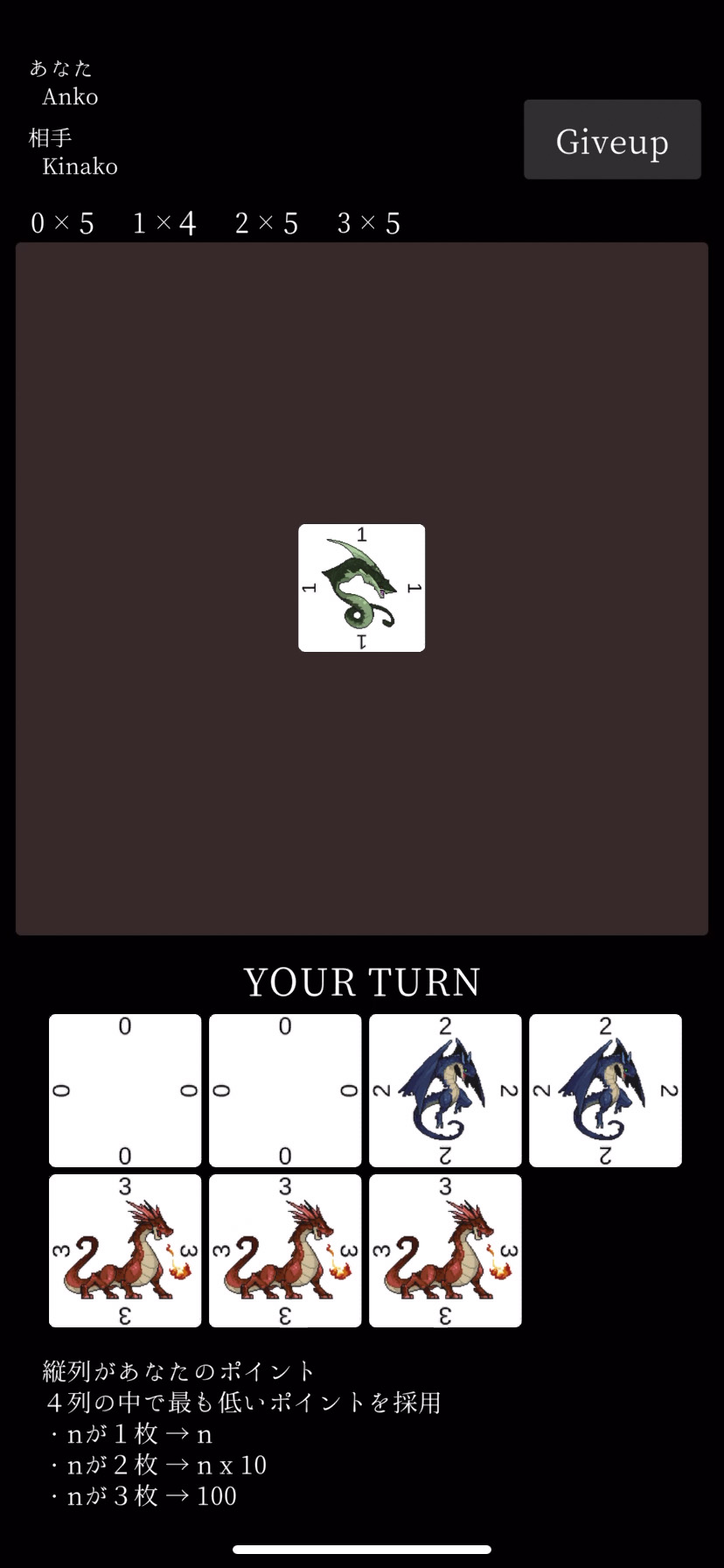Tap the Giveup button
Image resolution: width=724 pixels, height=1568 pixels.
(612, 140)
